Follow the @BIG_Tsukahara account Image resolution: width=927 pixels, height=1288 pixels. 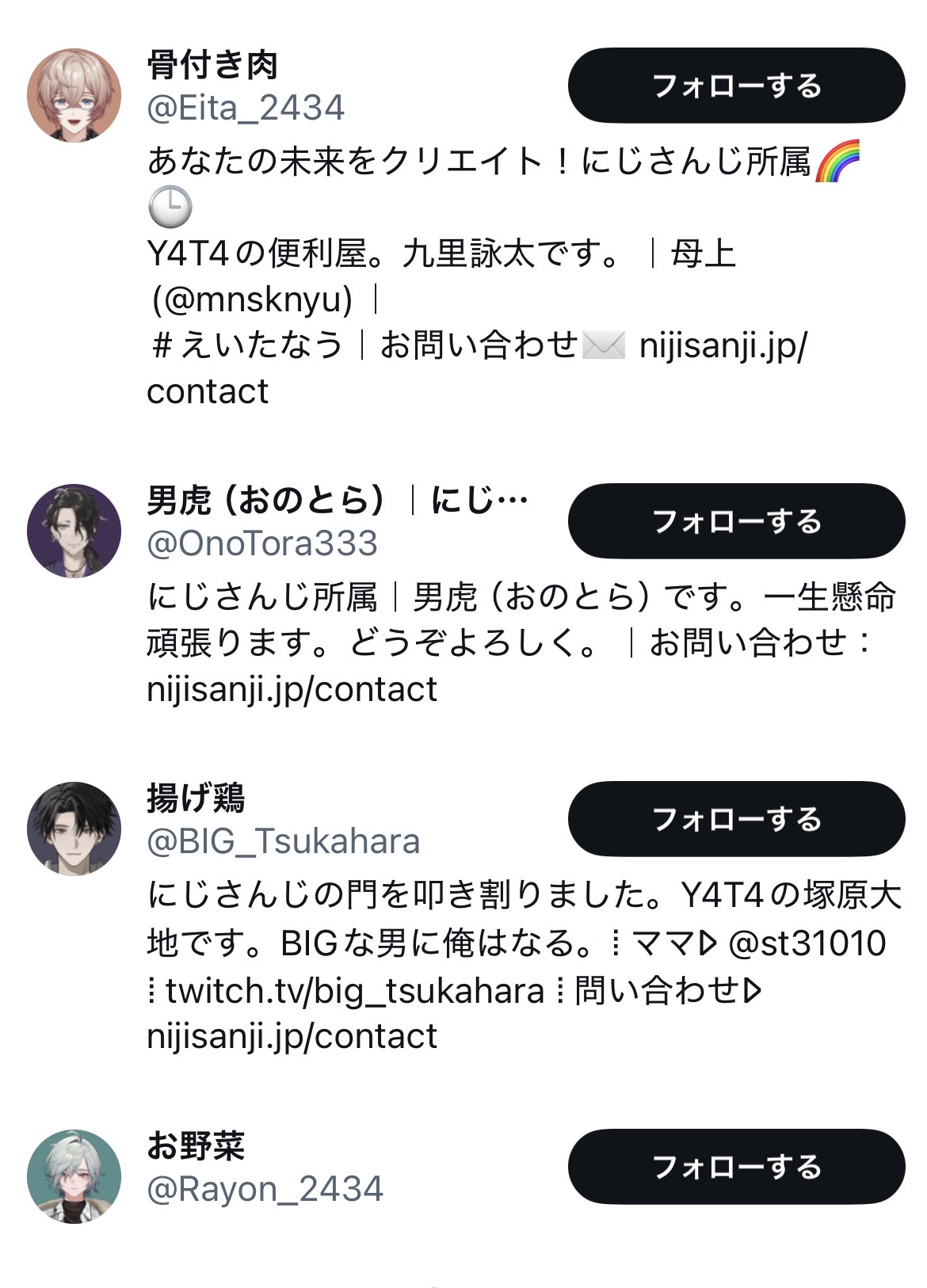[x=736, y=819]
